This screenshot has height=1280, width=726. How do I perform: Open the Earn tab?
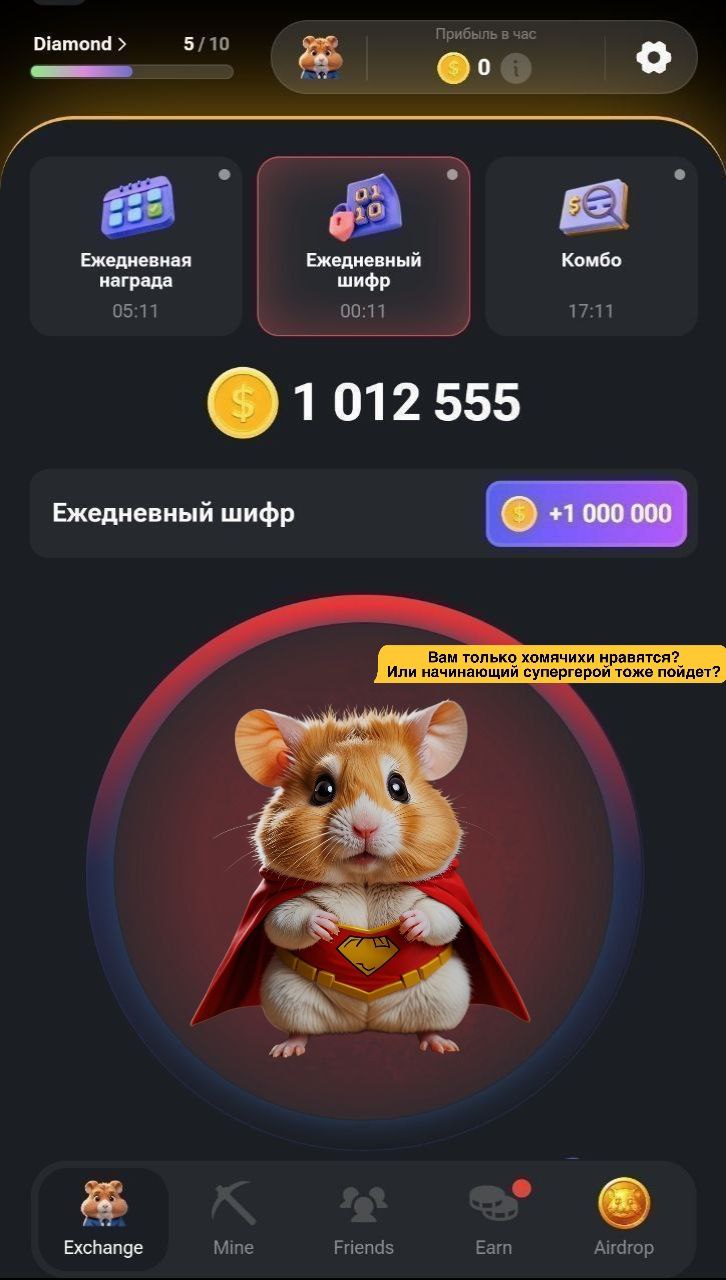(x=493, y=1218)
